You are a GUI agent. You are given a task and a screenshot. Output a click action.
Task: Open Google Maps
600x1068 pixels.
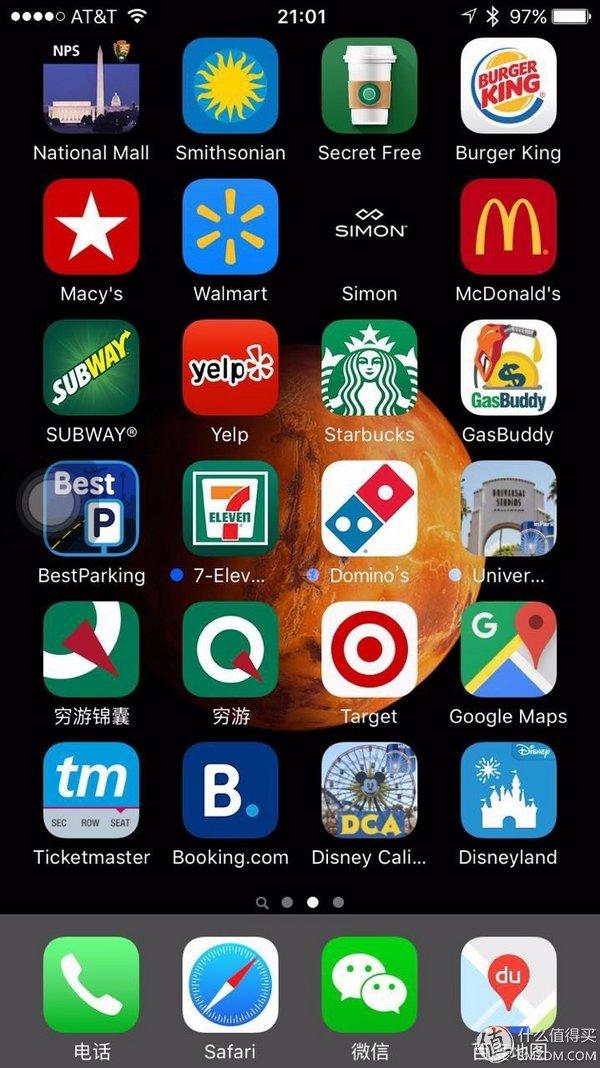(x=508, y=649)
